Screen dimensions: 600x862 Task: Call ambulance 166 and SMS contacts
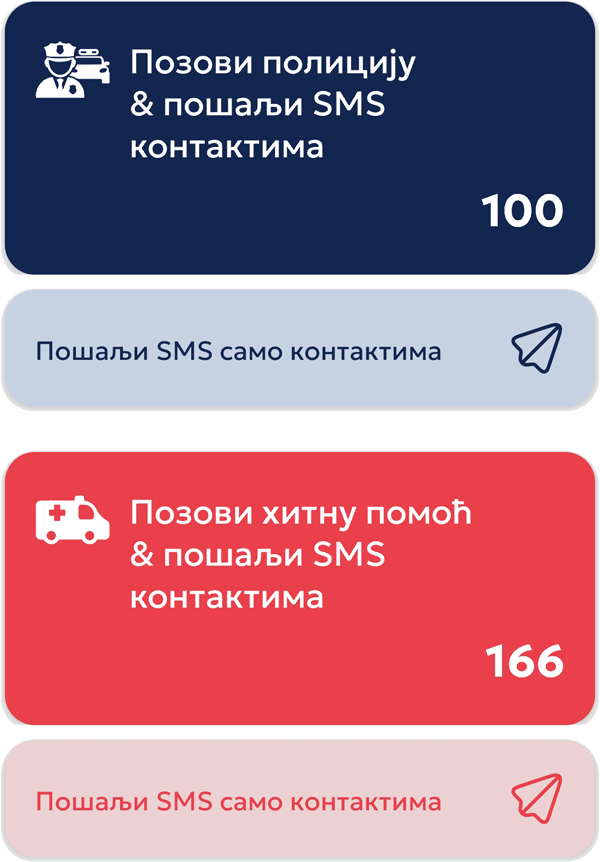coord(300,587)
